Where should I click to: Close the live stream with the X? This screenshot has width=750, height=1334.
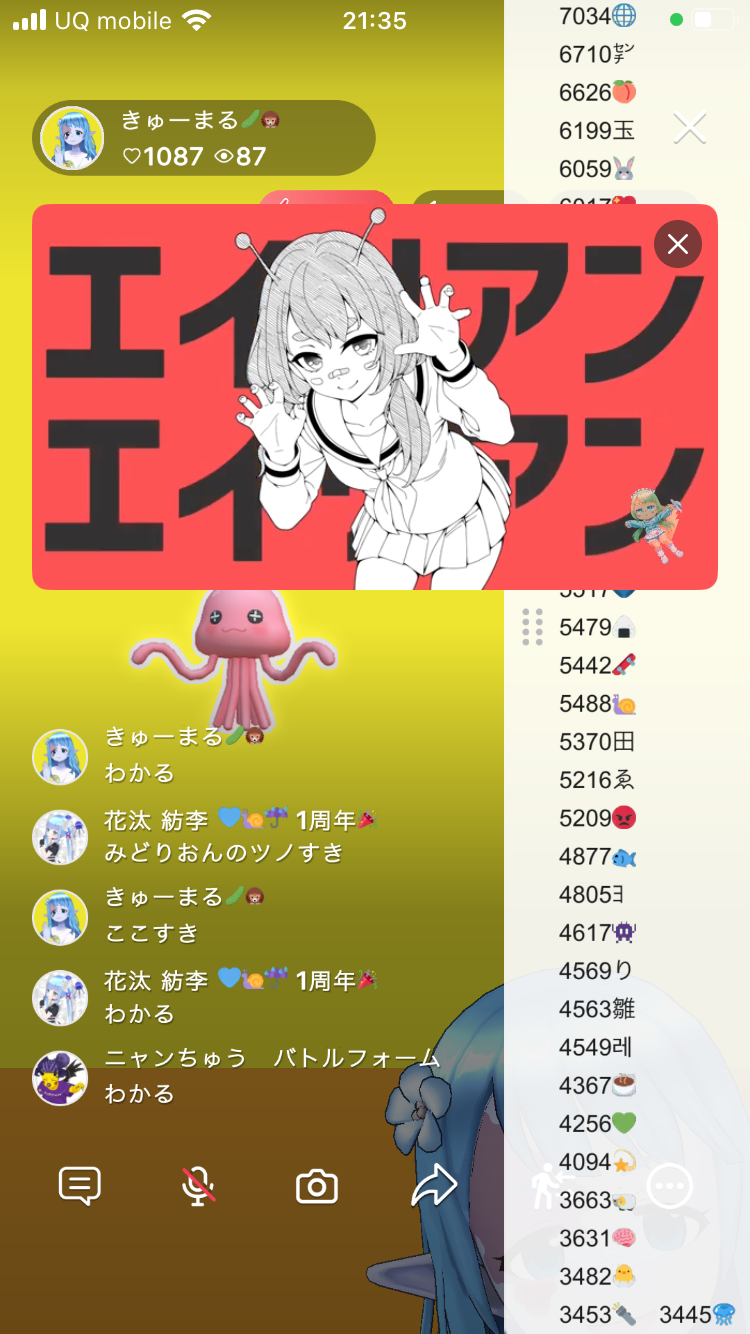point(690,128)
